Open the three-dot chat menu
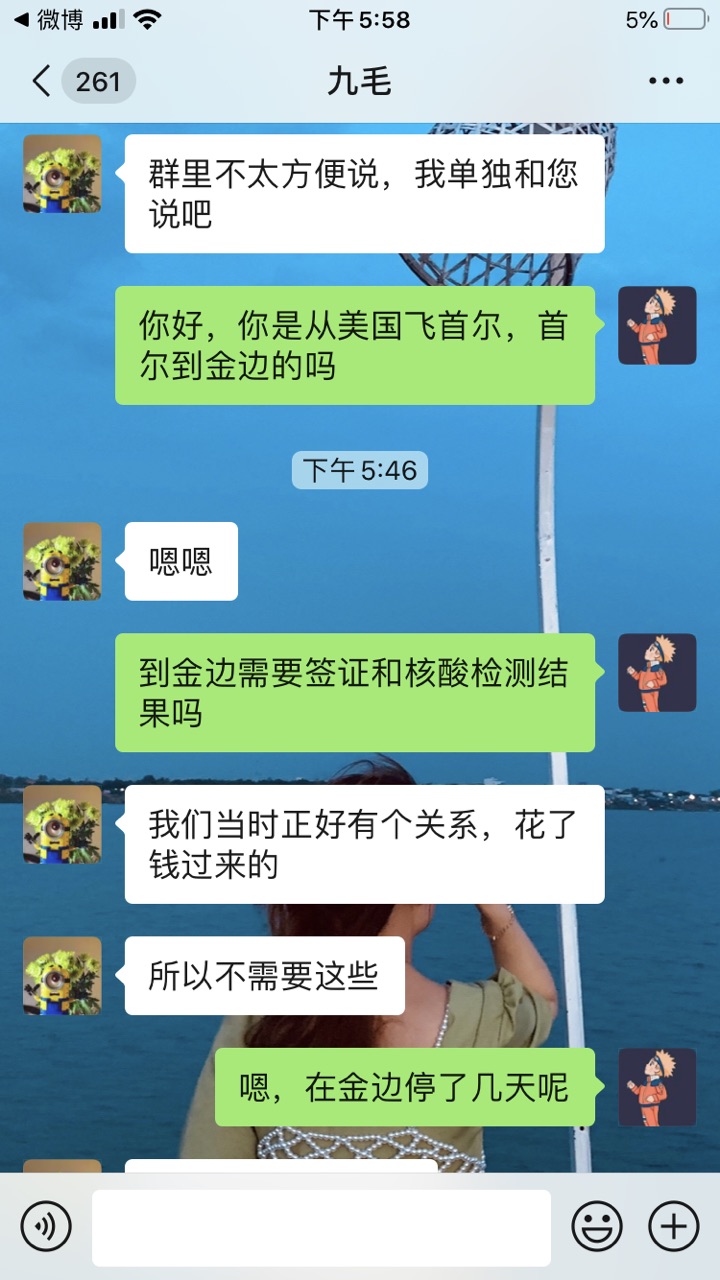Viewport: 720px width, 1280px height. (666, 81)
